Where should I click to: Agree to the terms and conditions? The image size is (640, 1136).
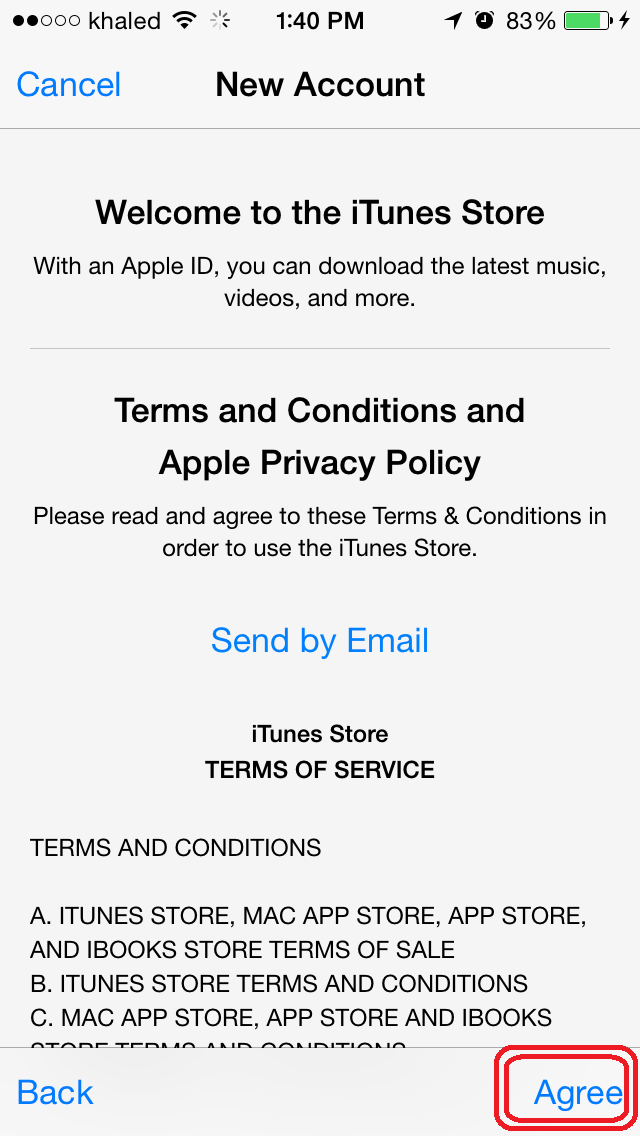click(x=578, y=1093)
